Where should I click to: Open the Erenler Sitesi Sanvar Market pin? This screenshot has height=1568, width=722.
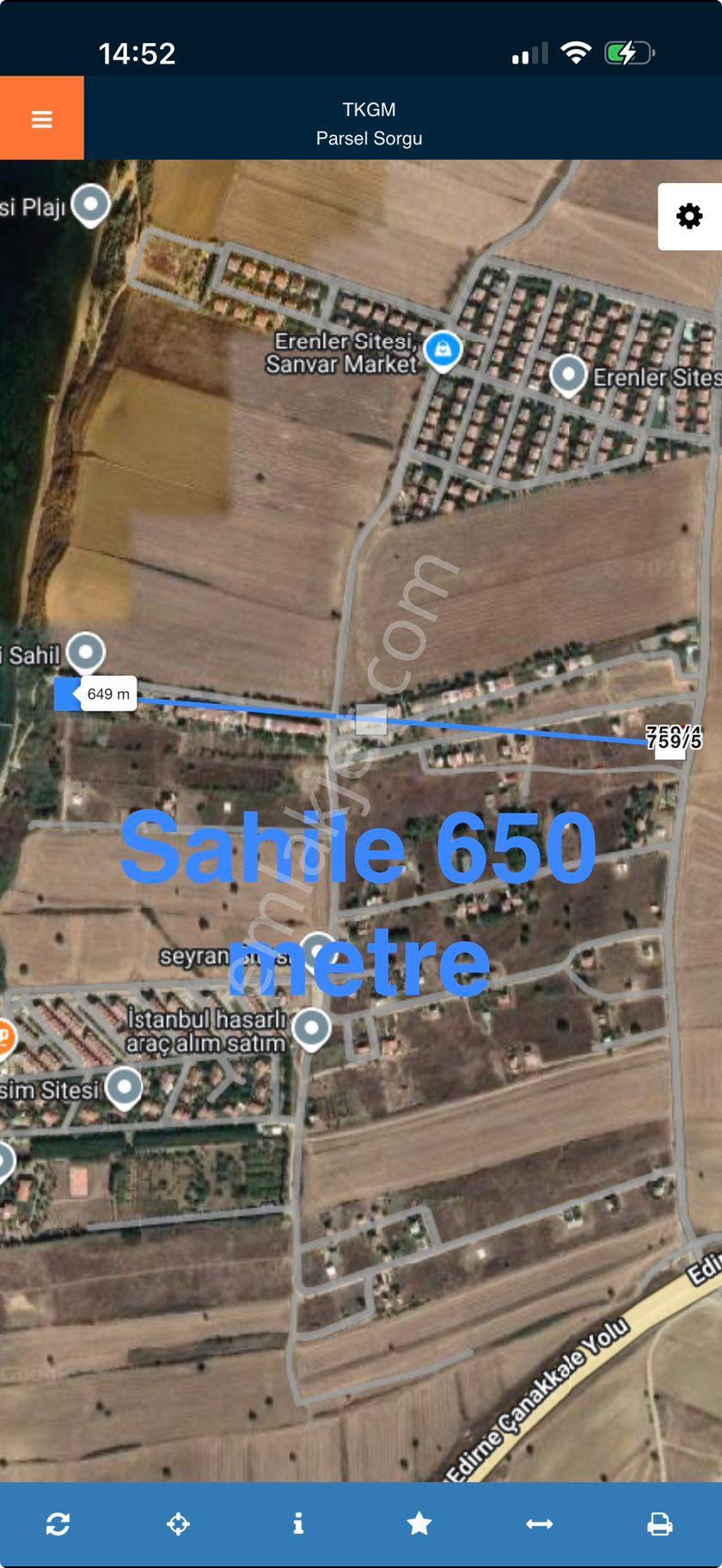[444, 351]
